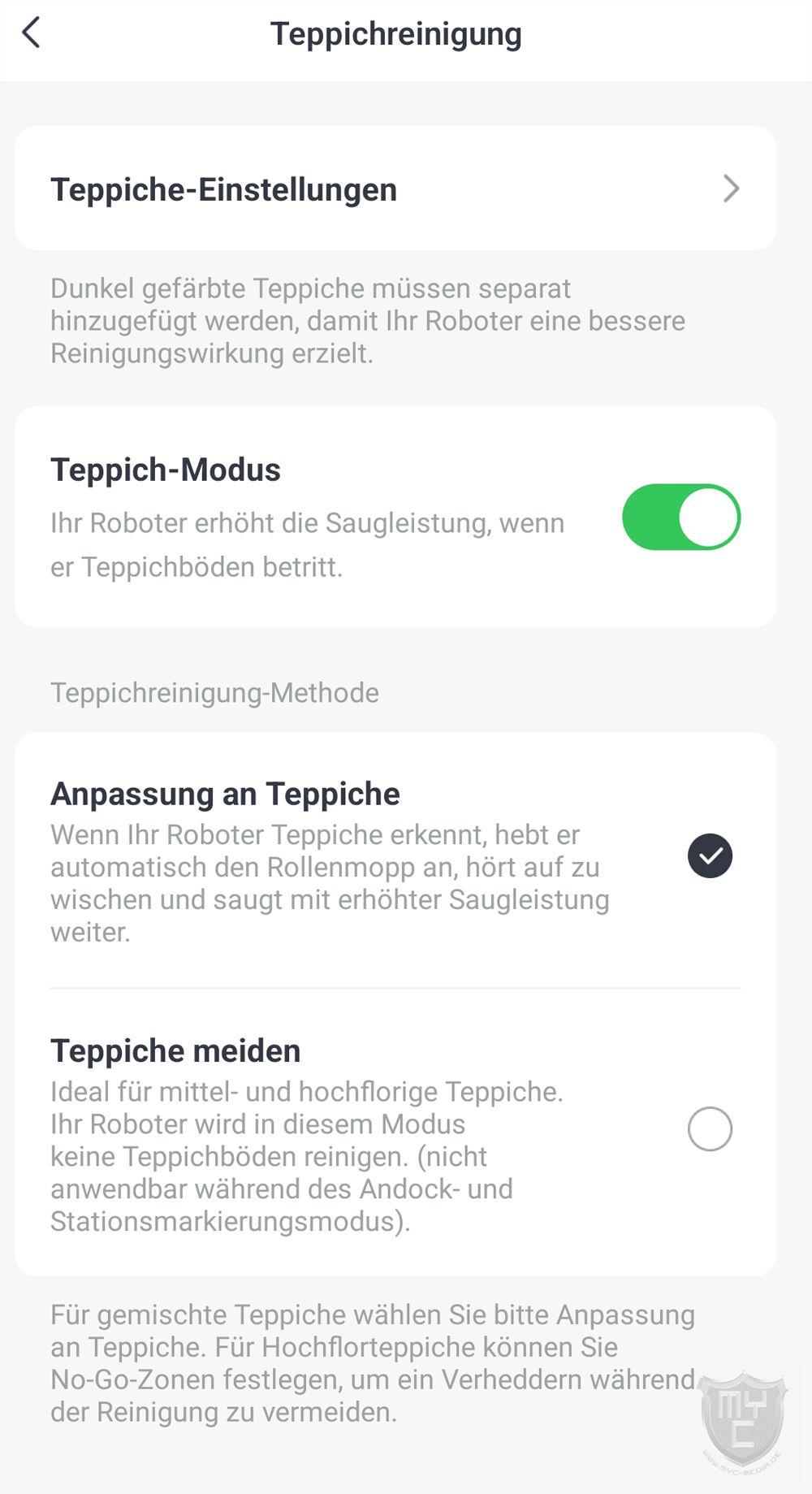Select Anpassung an Teppiche method
The height and width of the screenshot is (1494, 812).
(x=709, y=856)
